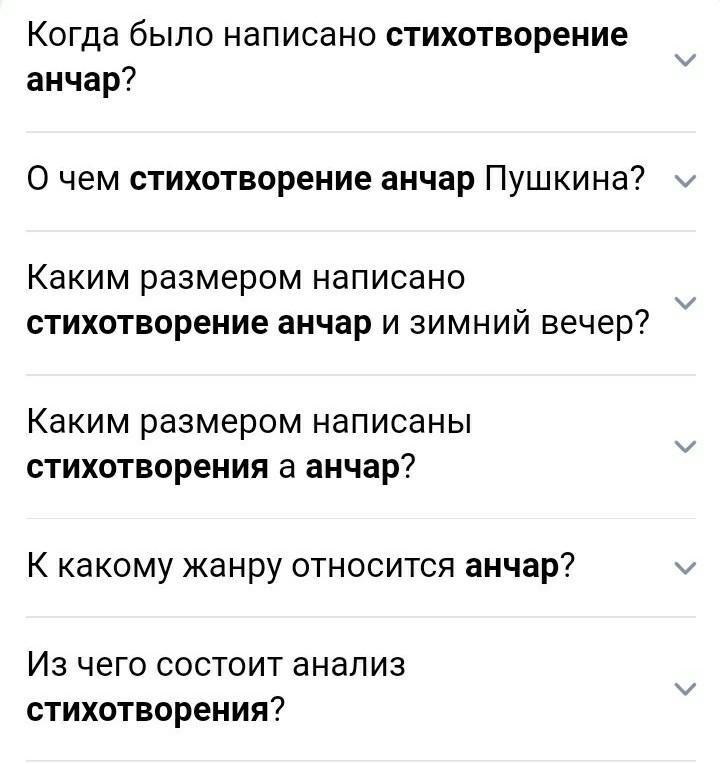Expand "Из чего состоит анализ стихотворения?"
720x764 pixels.
click(x=684, y=688)
